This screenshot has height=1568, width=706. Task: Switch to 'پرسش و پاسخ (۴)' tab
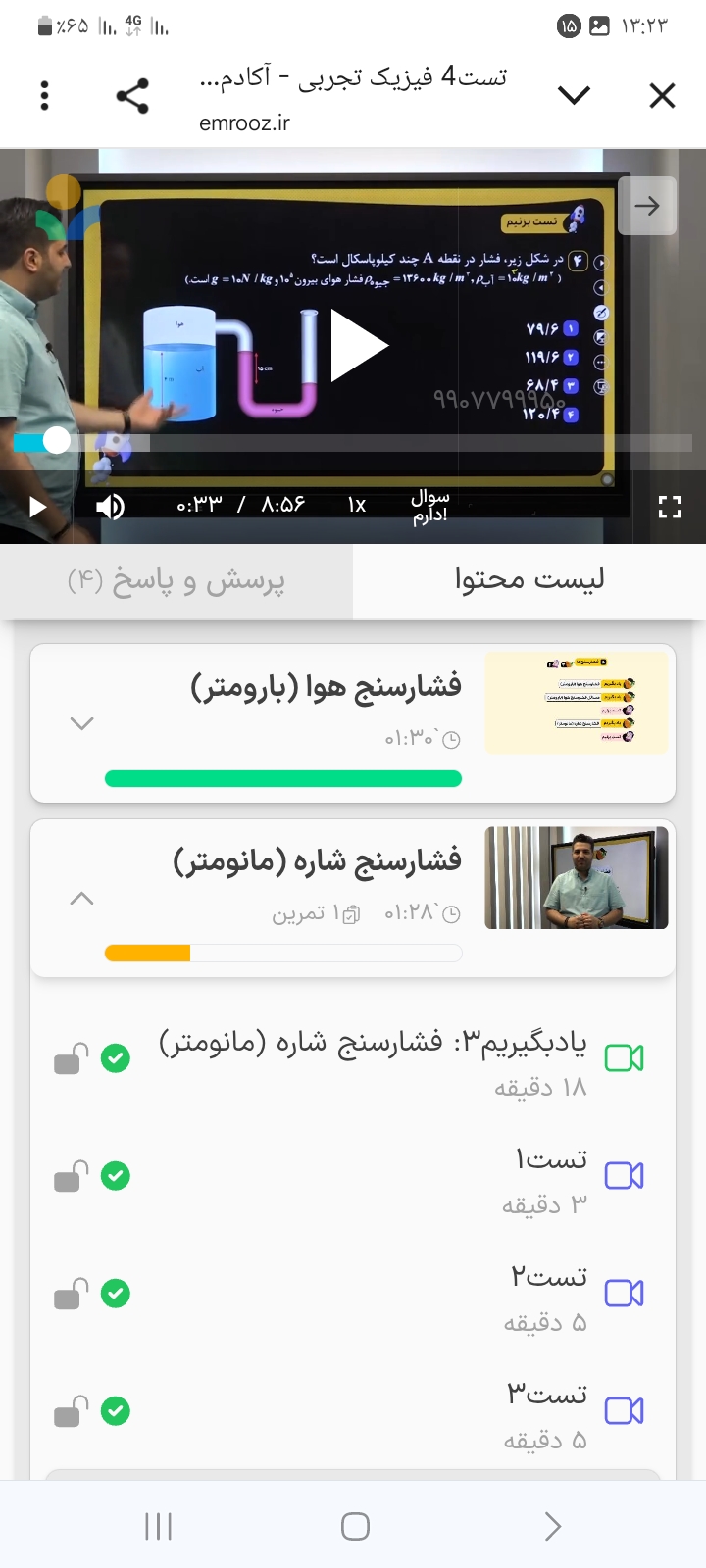point(176,581)
